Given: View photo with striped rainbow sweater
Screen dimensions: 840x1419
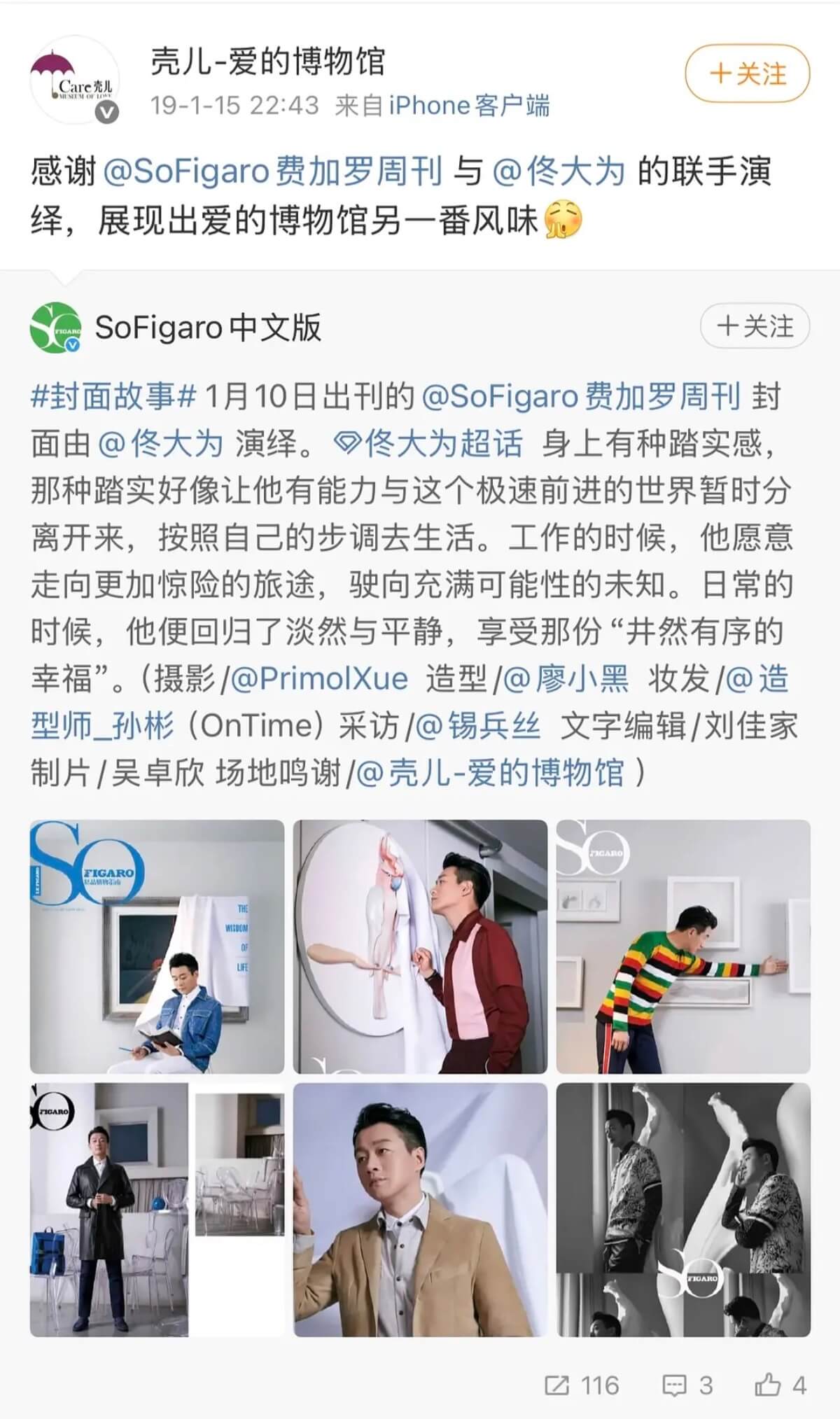Looking at the screenshot, I should click(x=683, y=946).
